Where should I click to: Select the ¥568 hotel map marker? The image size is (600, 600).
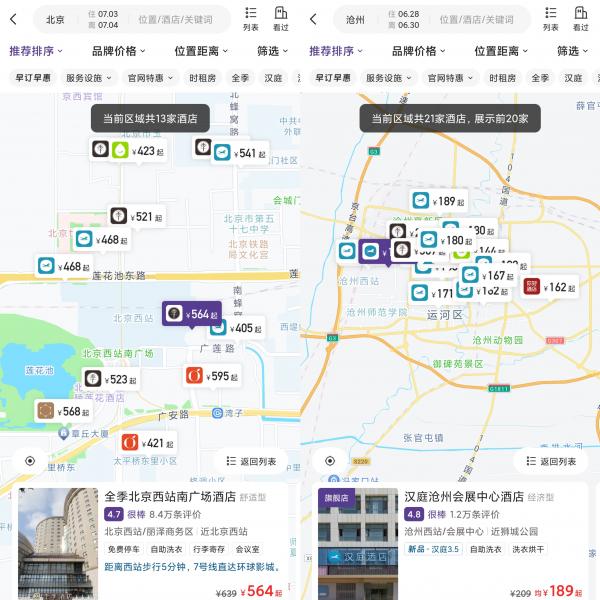coord(64,411)
